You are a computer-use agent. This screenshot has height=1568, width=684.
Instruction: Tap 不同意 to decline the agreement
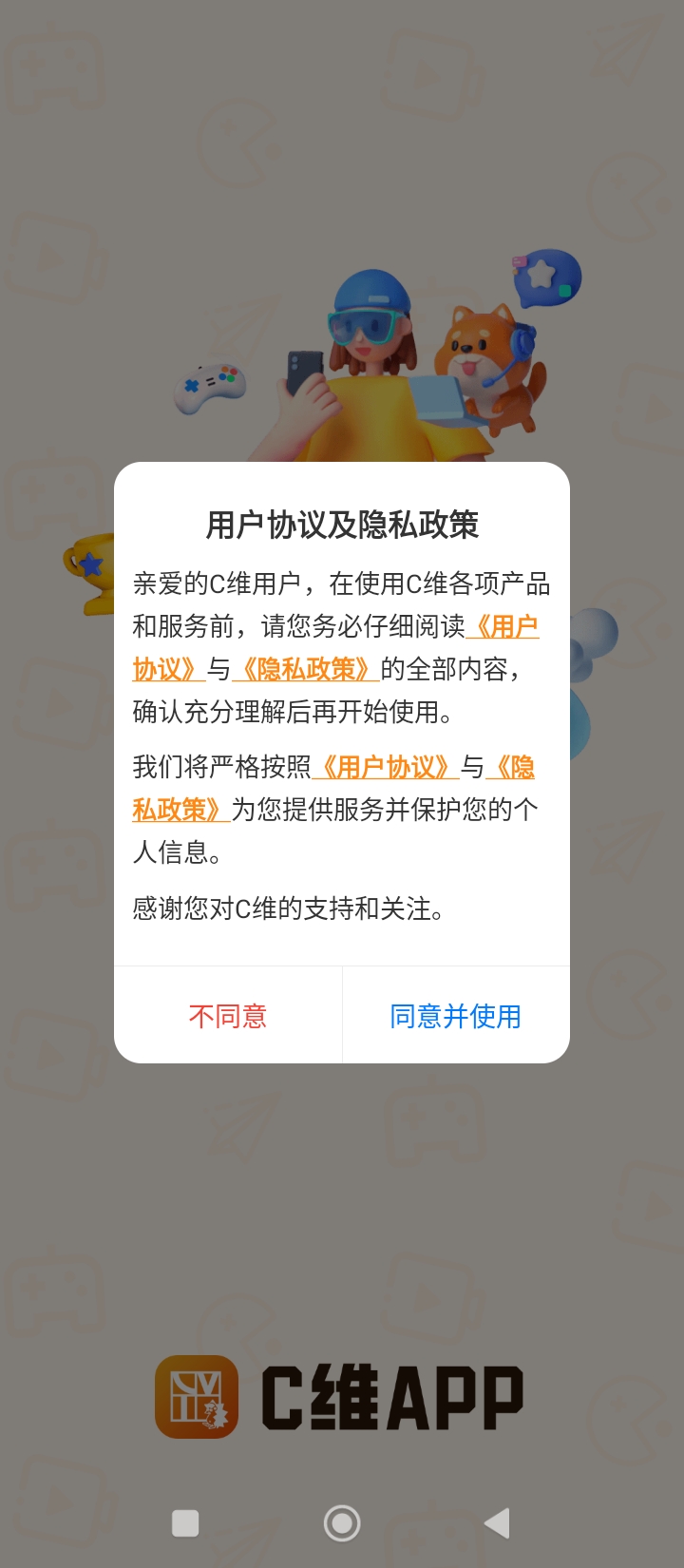tap(228, 1016)
